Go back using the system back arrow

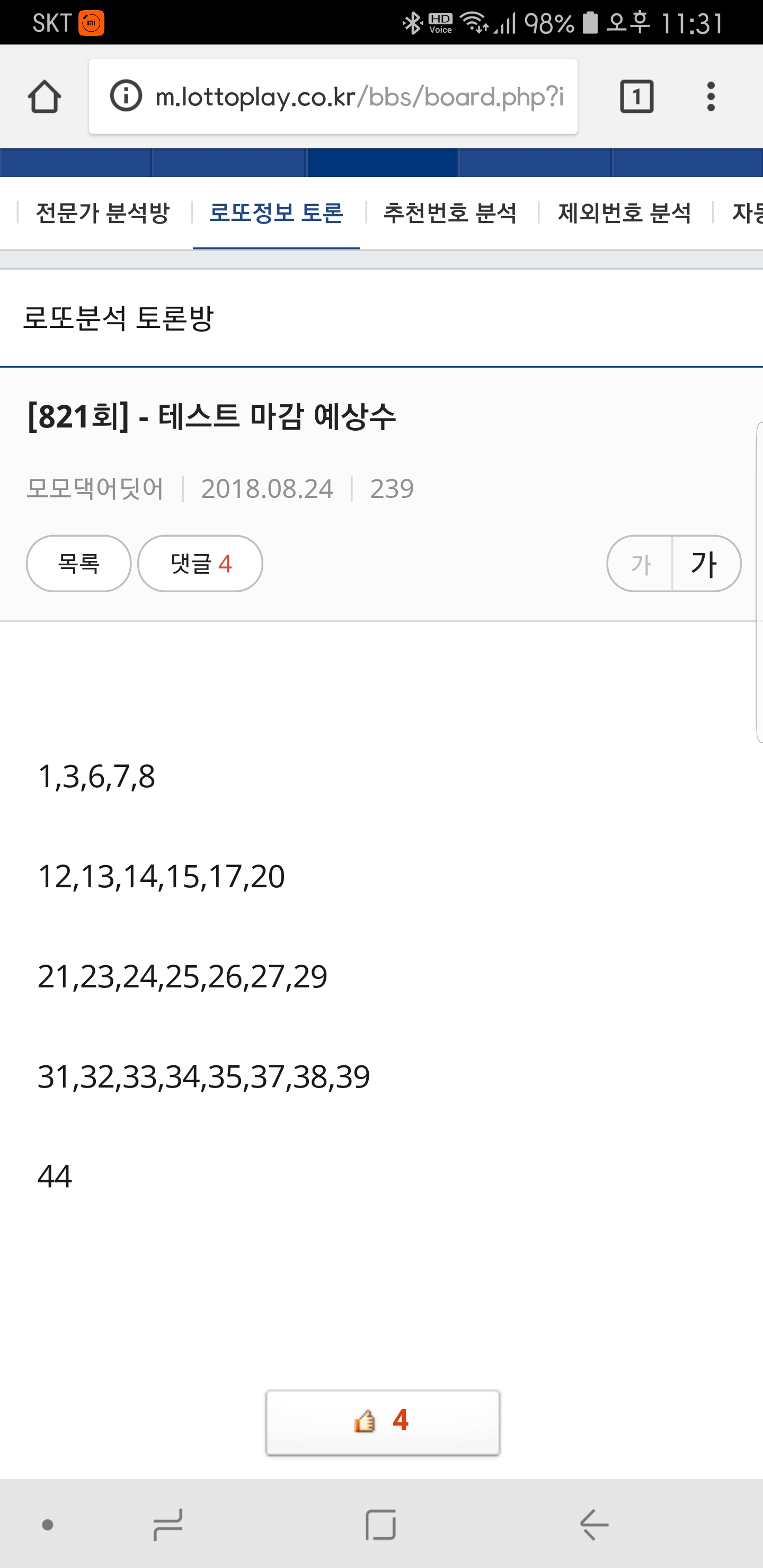594,1524
